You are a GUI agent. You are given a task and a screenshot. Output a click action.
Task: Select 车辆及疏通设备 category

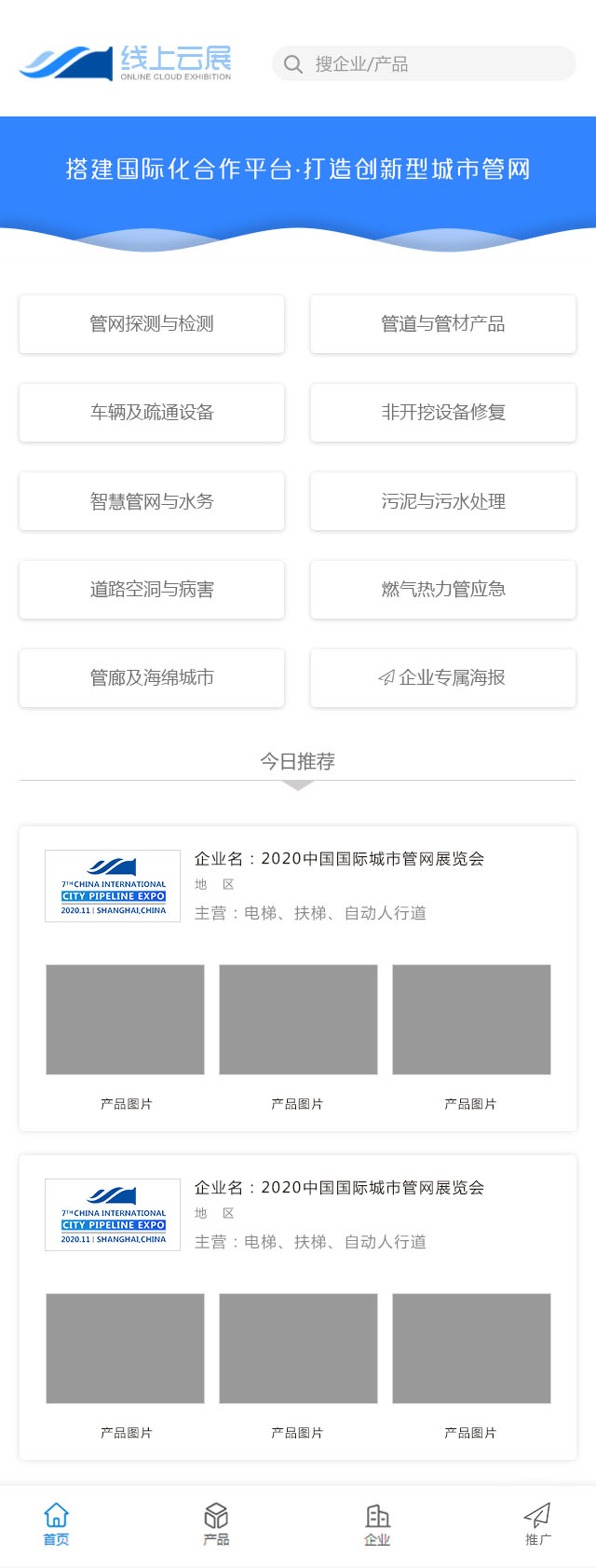(152, 413)
